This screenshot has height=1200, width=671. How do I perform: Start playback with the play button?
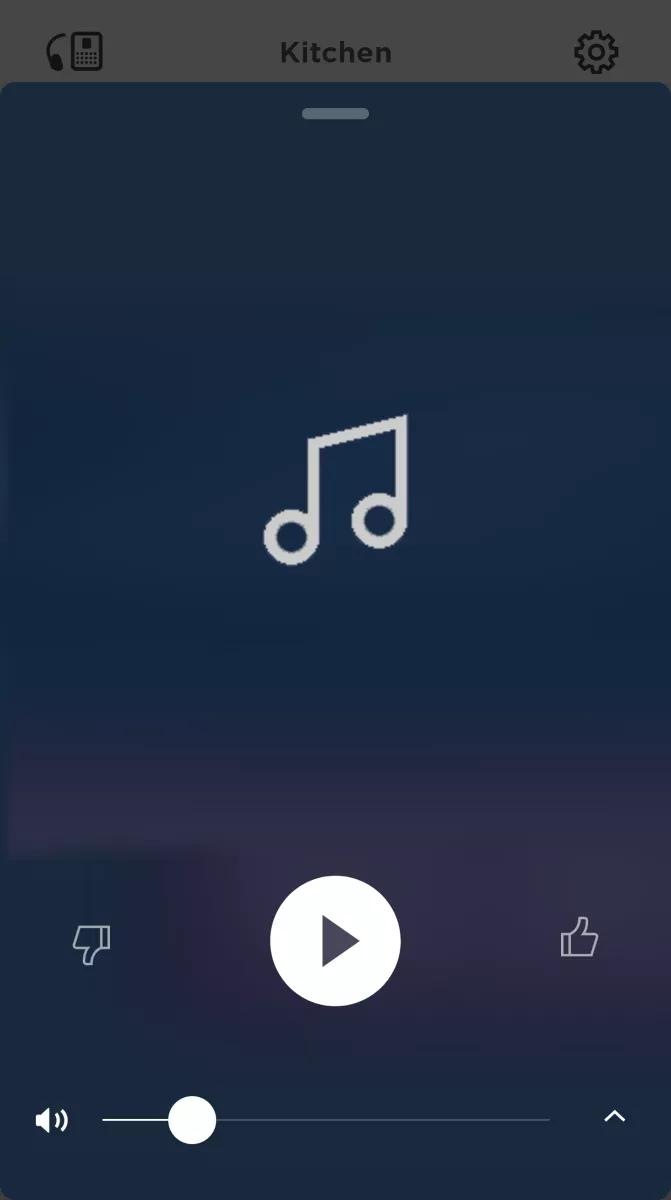pyautogui.click(x=335, y=941)
